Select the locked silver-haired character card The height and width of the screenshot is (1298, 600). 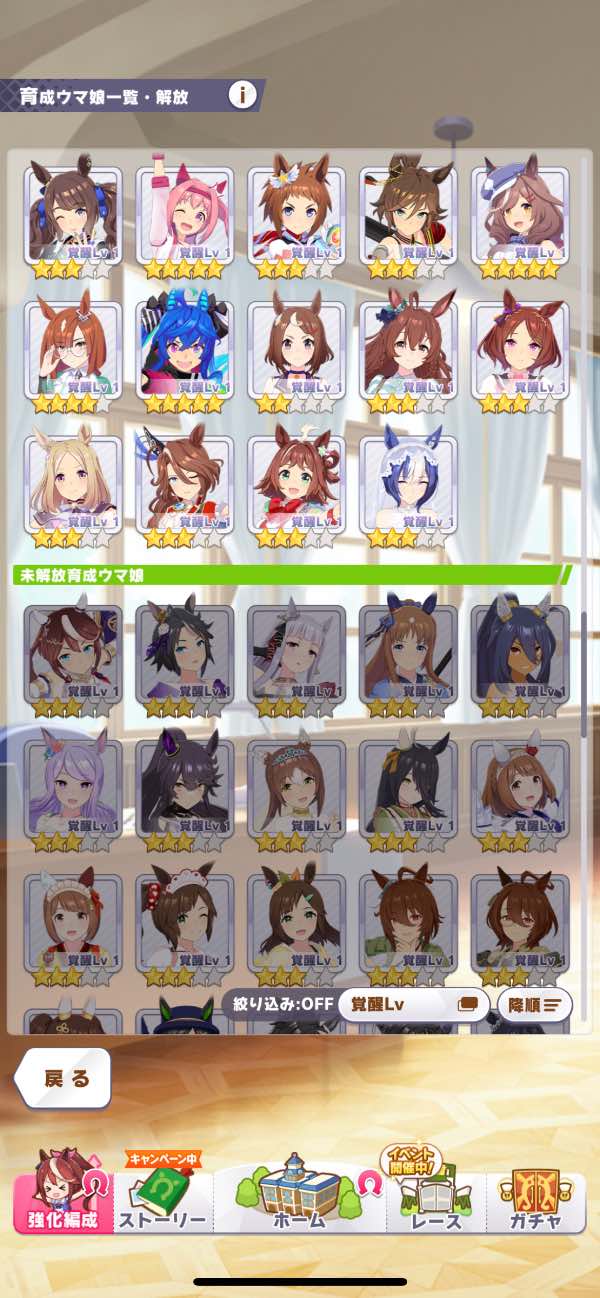point(296,655)
